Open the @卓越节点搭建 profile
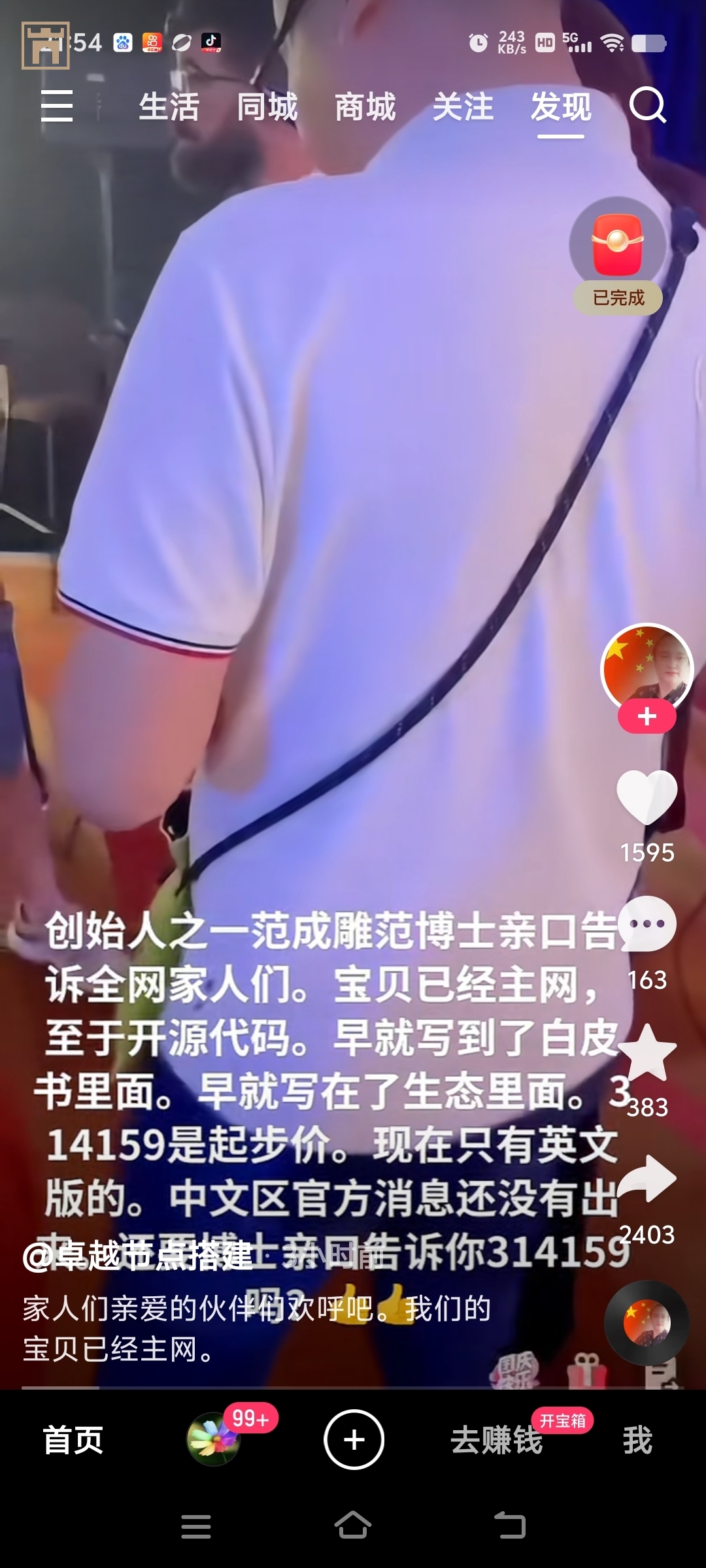The image size is (706, 1568). point(139,1256)
